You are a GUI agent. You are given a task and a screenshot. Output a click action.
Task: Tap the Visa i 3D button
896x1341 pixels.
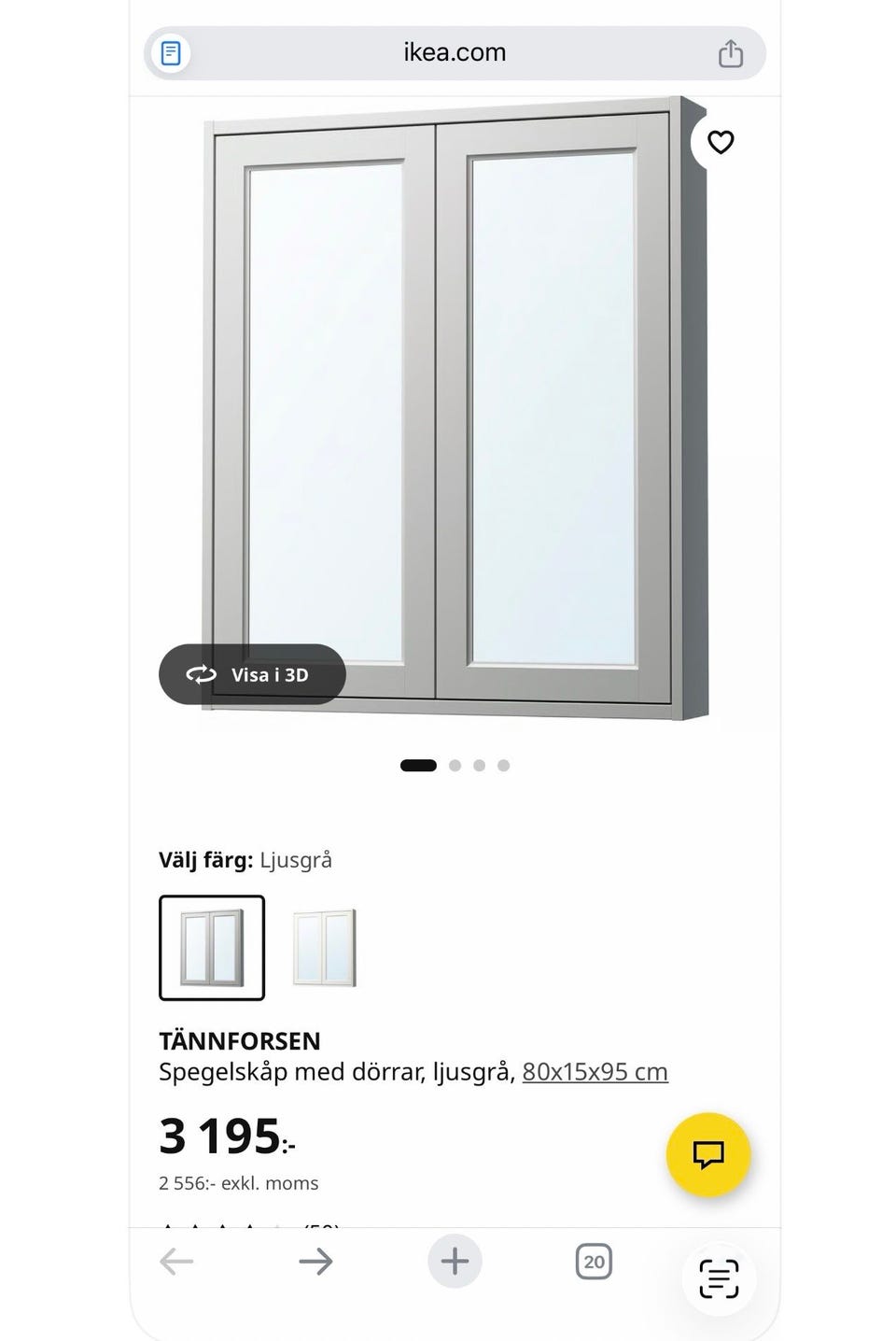point(252,674)
